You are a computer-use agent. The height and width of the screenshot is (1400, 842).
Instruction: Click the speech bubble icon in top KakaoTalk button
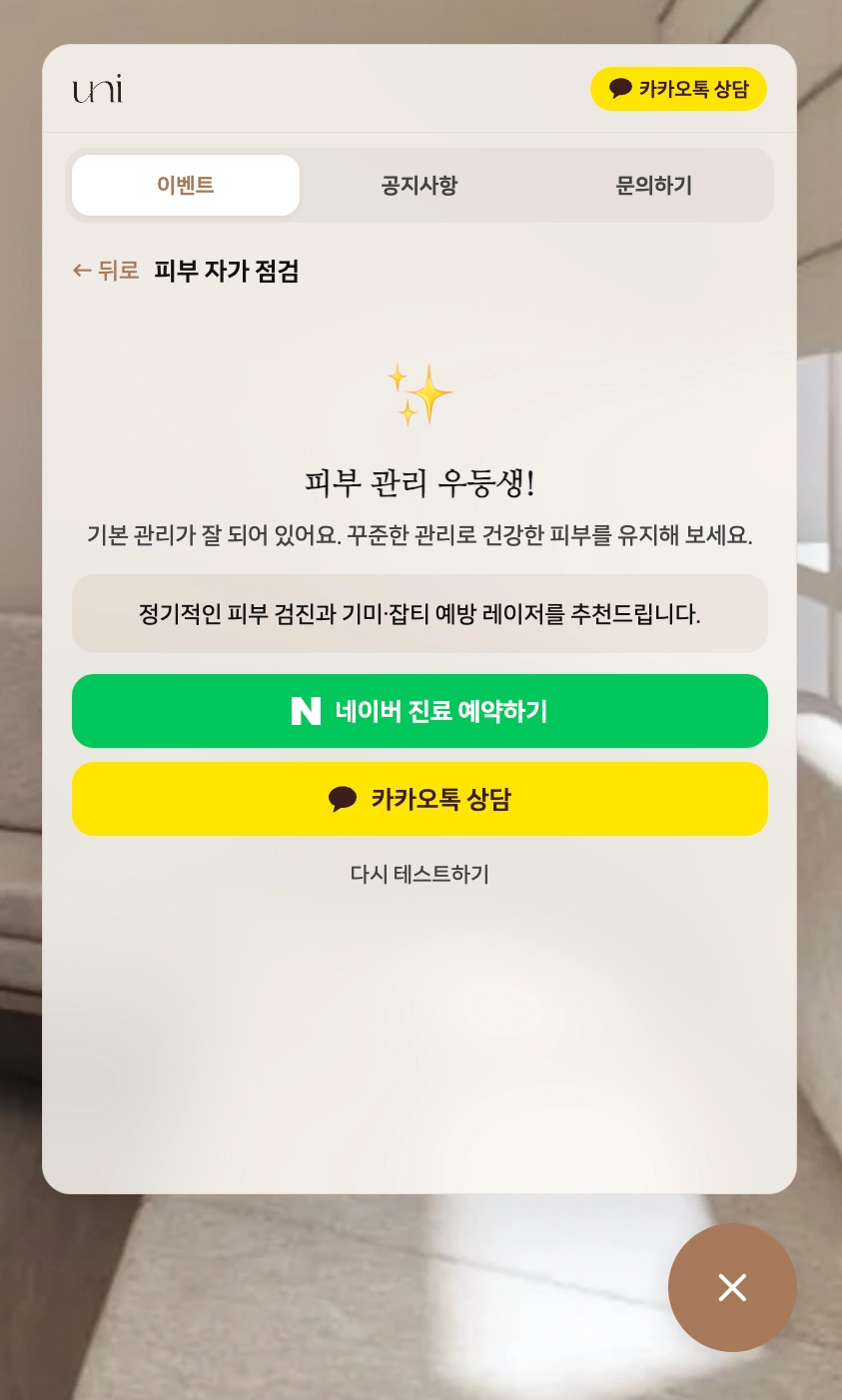619,89
